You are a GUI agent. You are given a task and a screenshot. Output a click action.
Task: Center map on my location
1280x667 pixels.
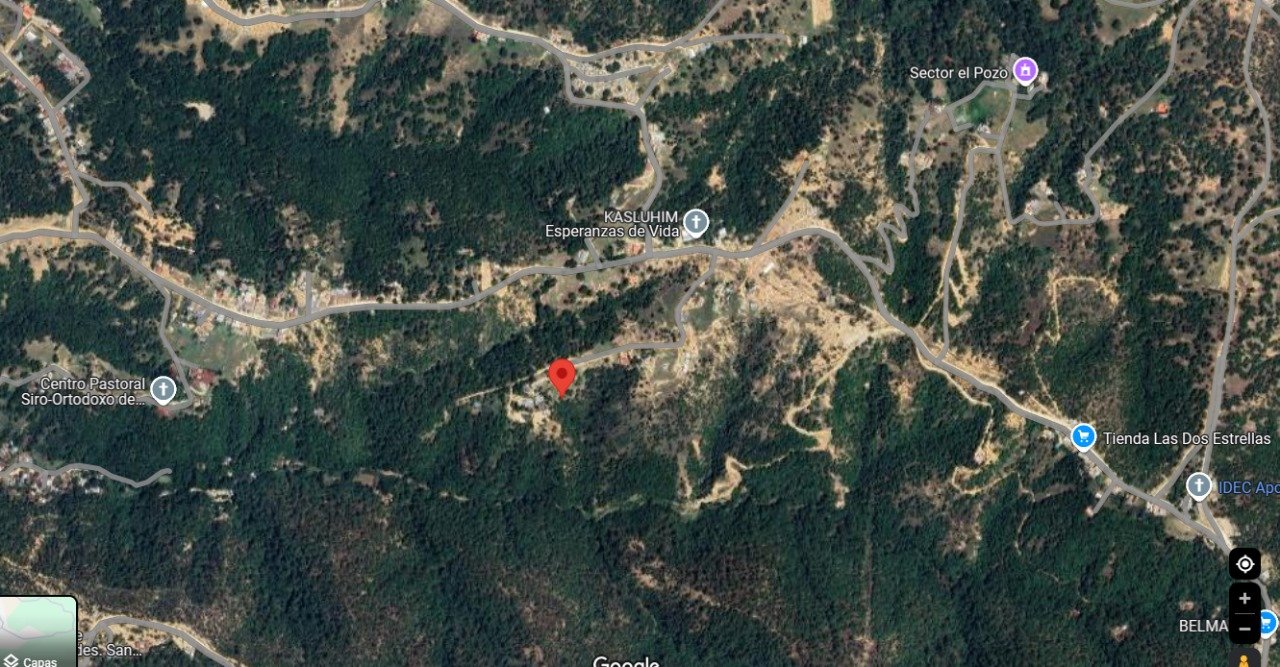pos(1244,564)
